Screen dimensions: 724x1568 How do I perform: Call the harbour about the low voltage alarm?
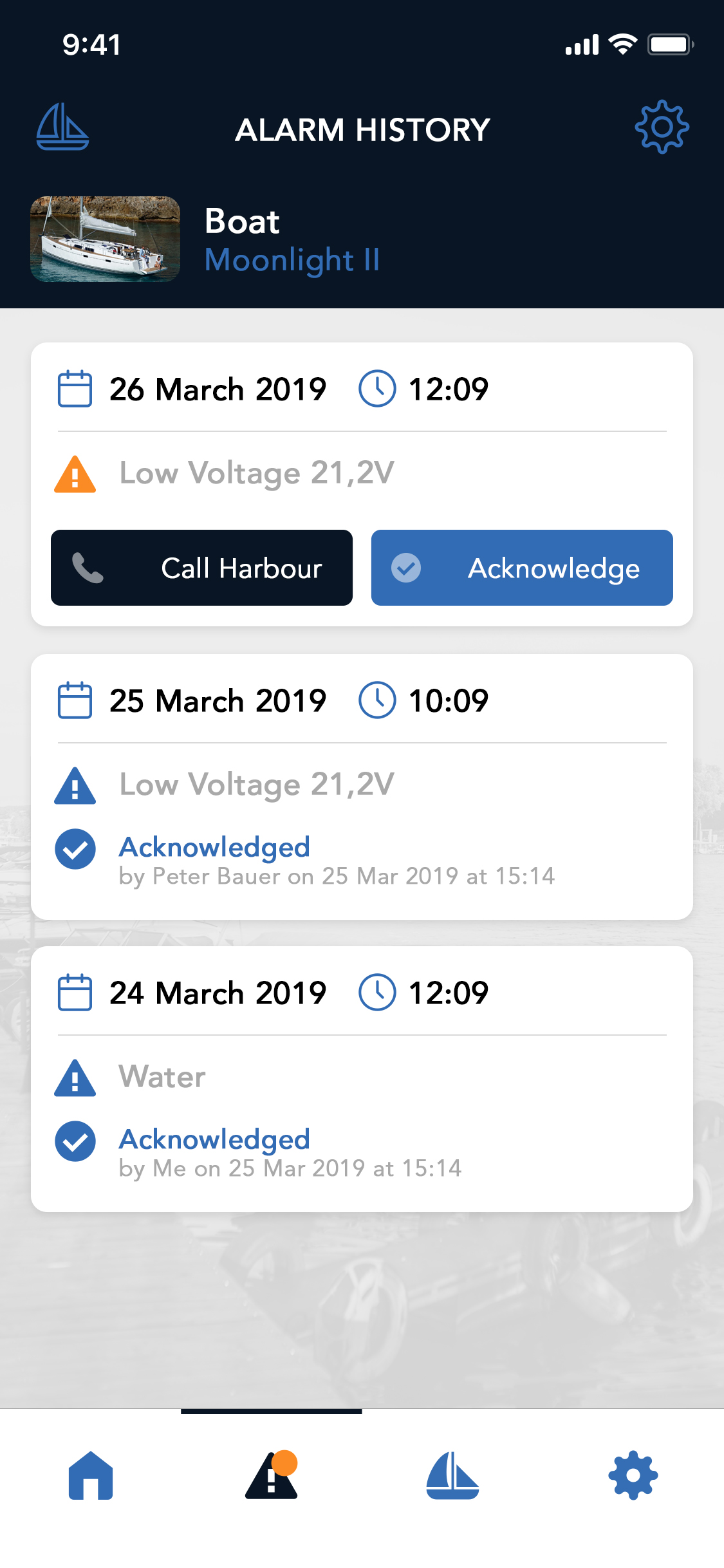point(201,568)
